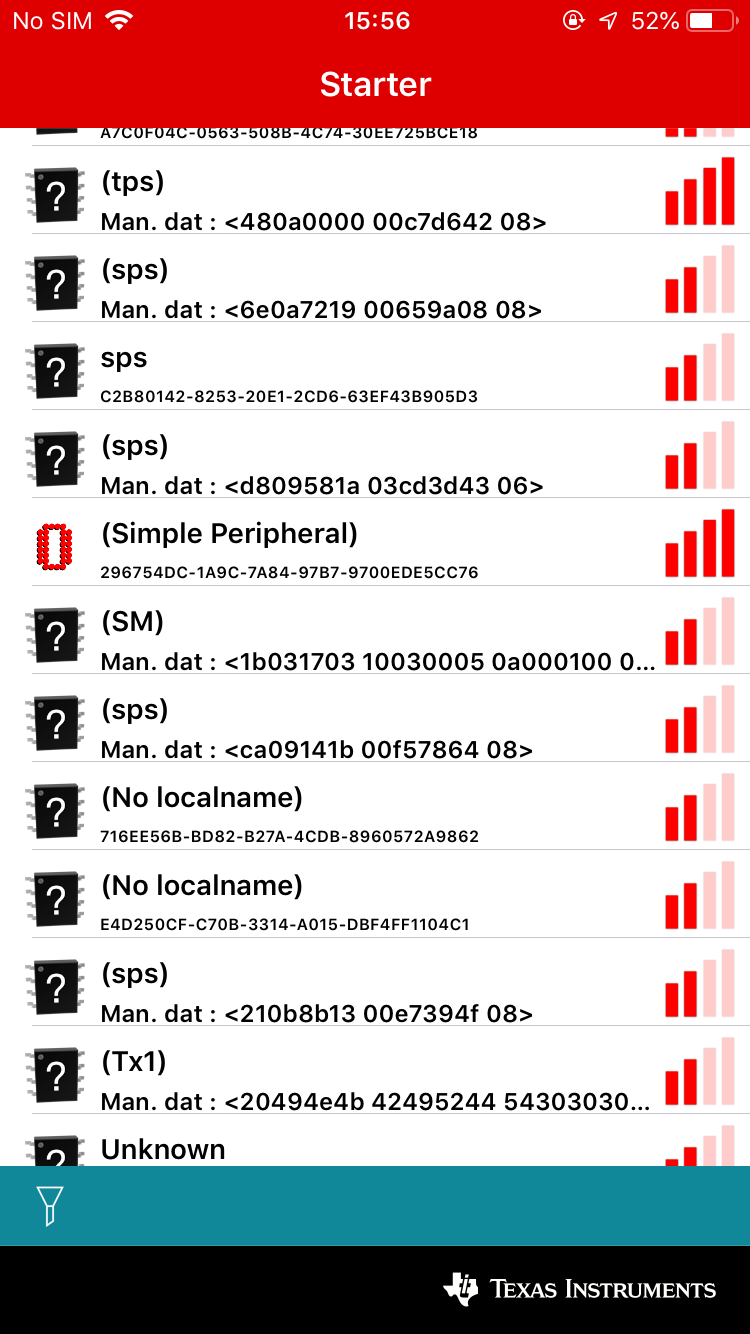
Task: Open (No localname) device E4D250CF
Action: [375, 903]
